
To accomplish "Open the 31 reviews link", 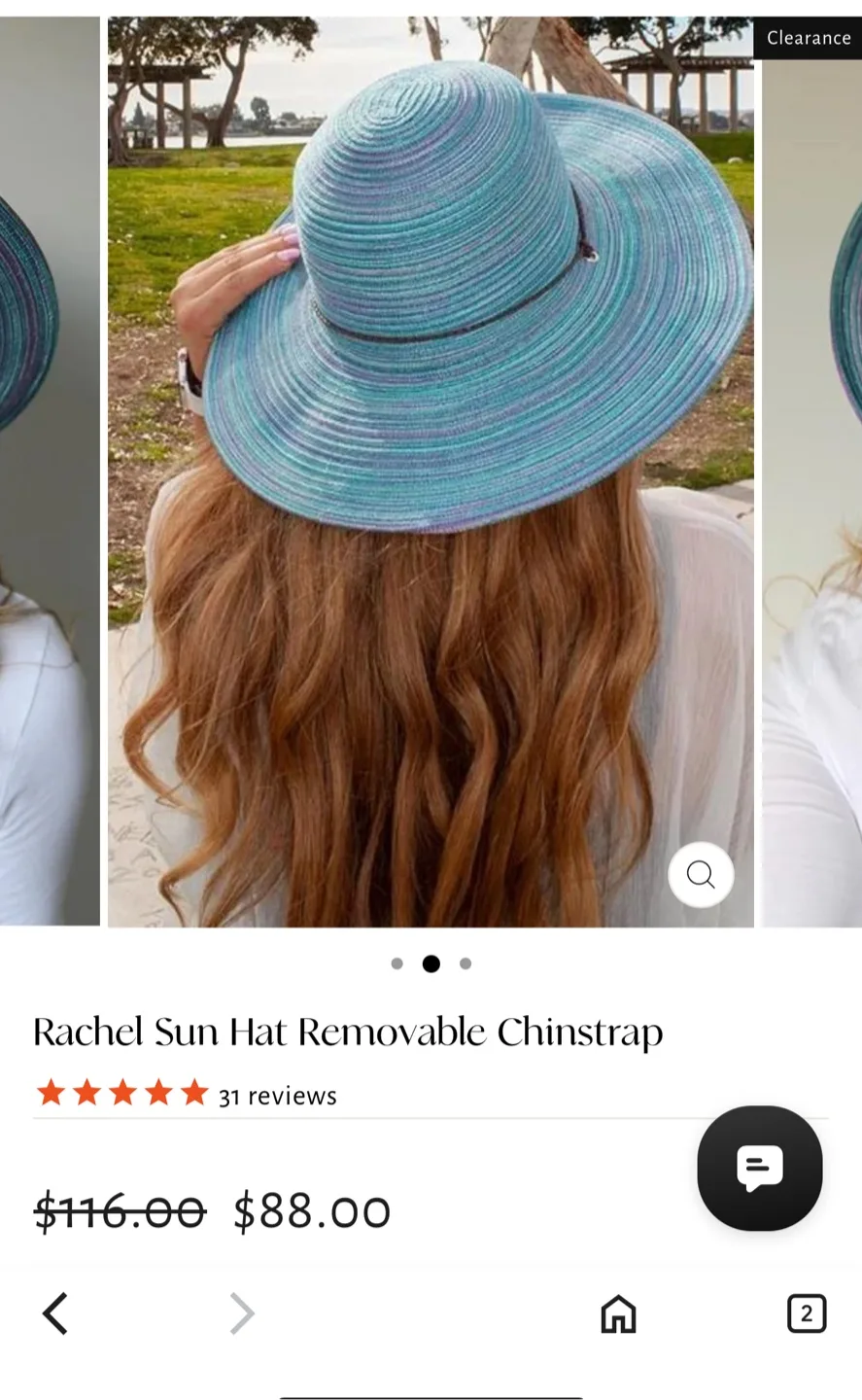I will [x=277, y=1096].
